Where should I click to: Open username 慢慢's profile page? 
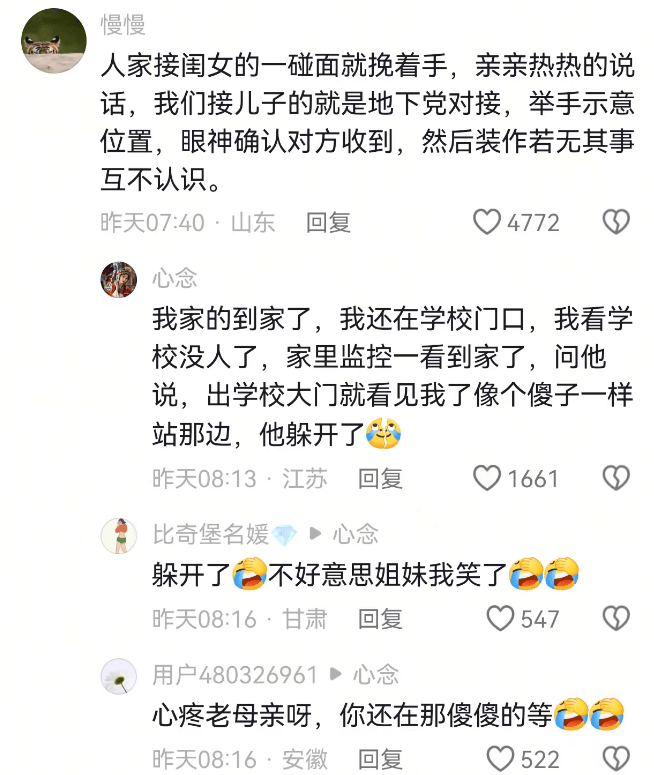123,23
